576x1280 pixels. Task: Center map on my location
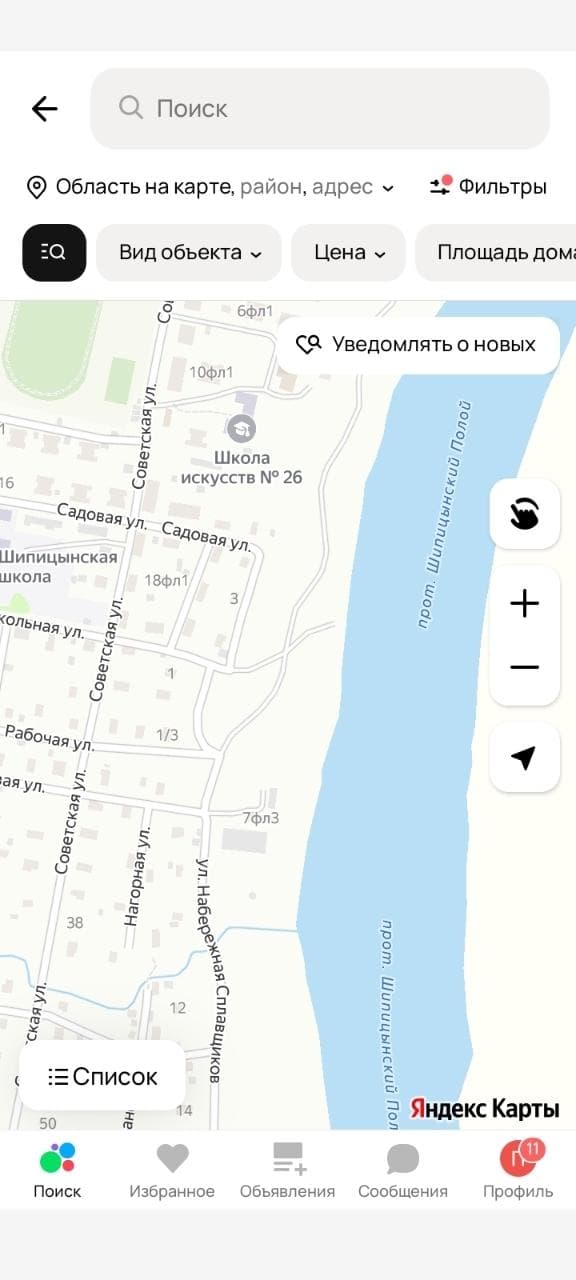pyautogui.click(x=524, y=758)
